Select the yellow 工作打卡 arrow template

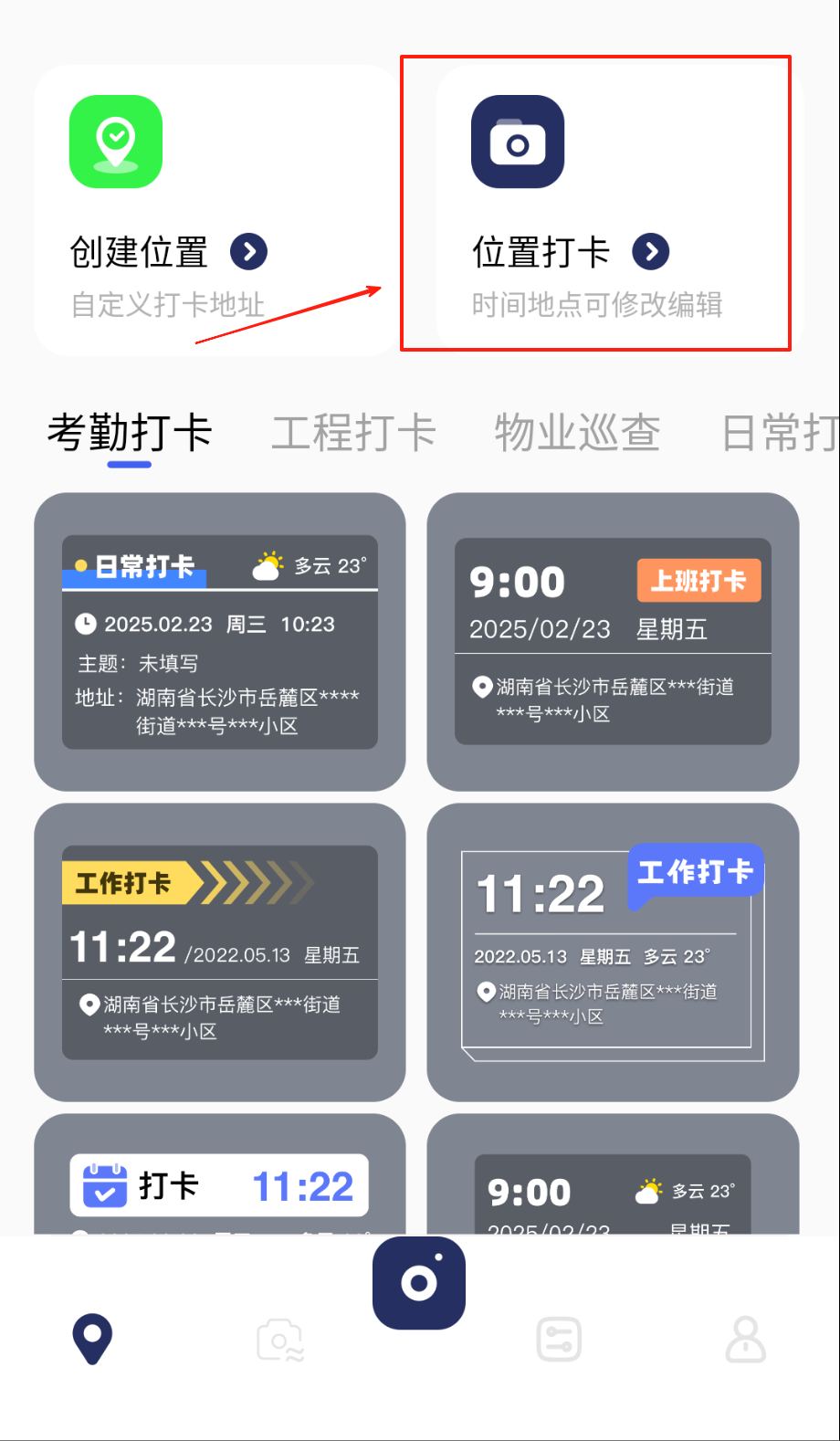pyautogui.click(x=219, y=952)
